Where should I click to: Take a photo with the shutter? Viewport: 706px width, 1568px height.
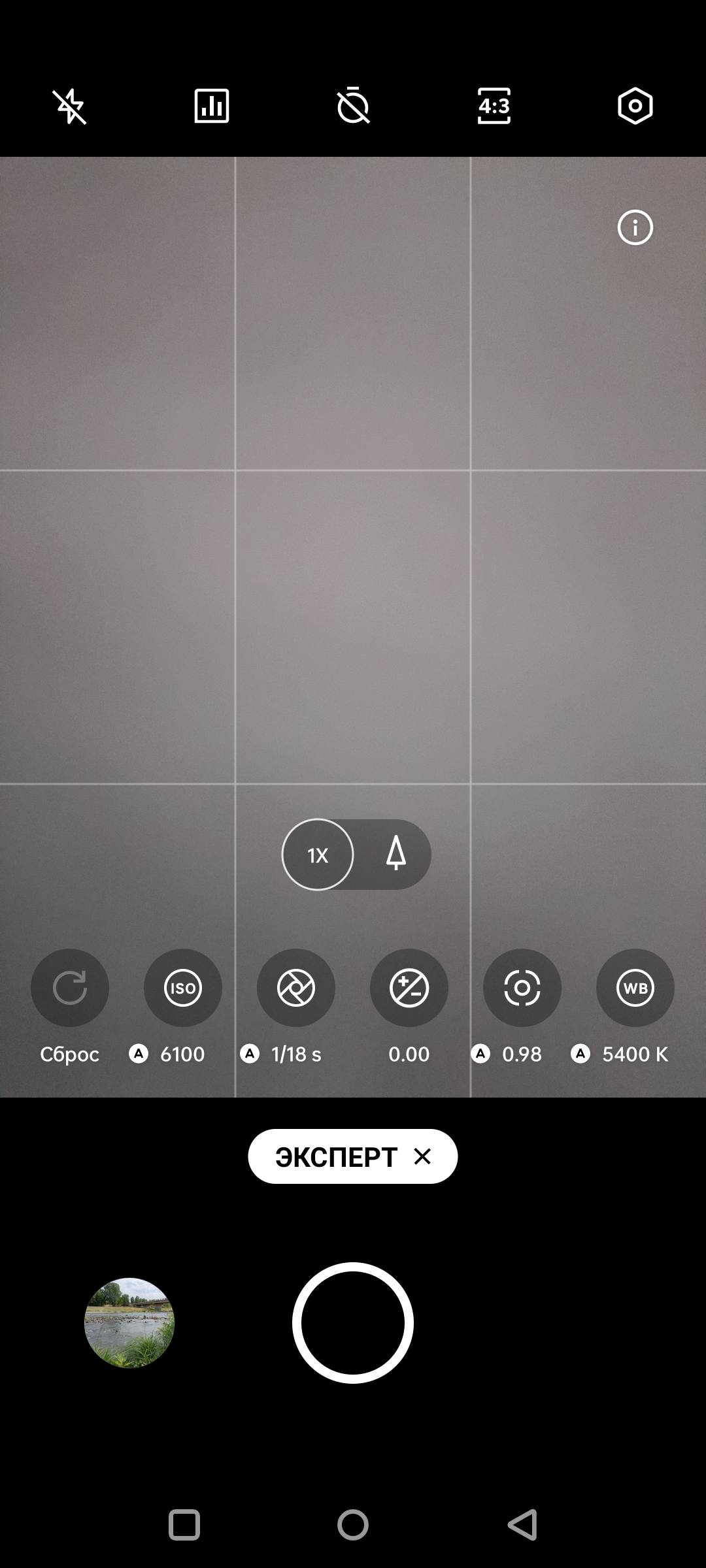pos(353,1323)
